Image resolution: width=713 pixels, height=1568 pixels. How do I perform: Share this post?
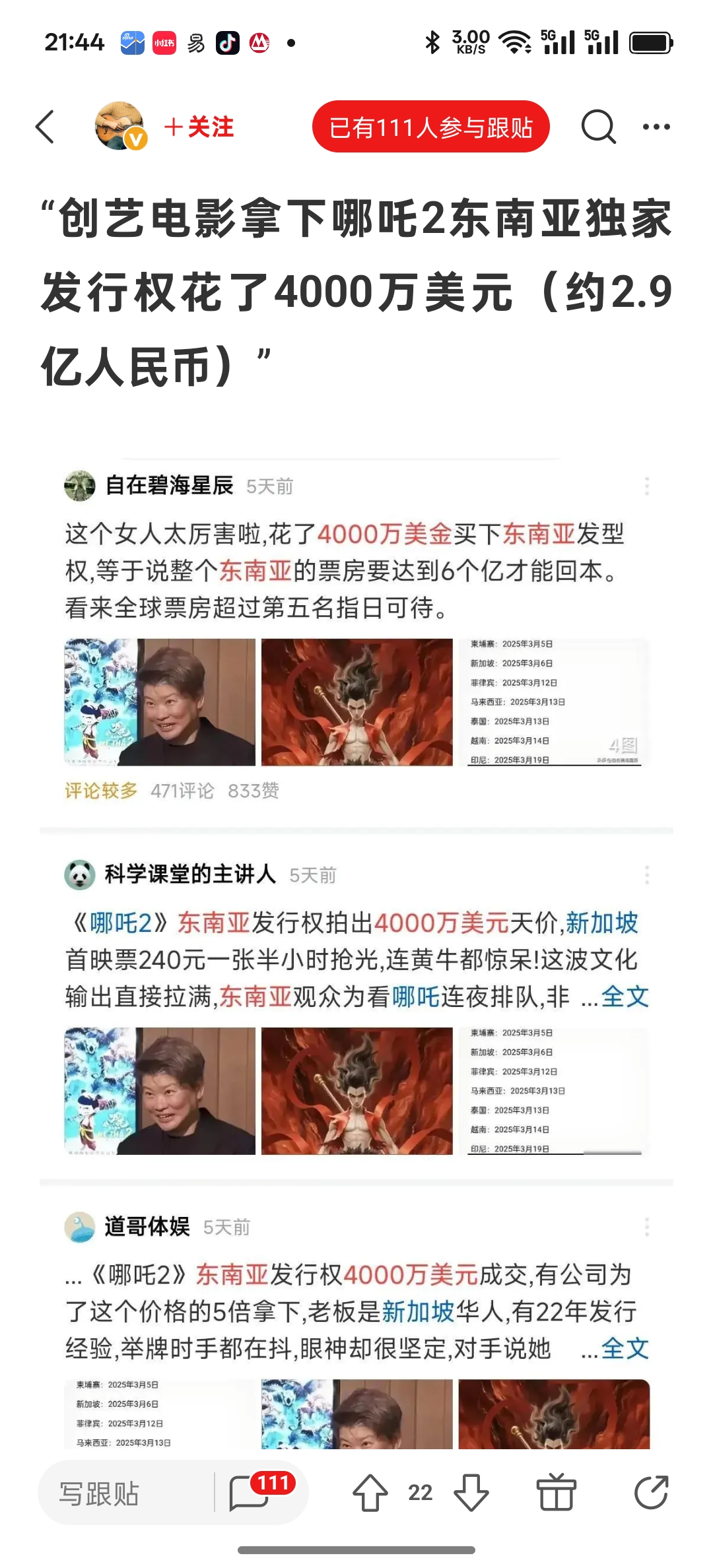point(652,1493)
